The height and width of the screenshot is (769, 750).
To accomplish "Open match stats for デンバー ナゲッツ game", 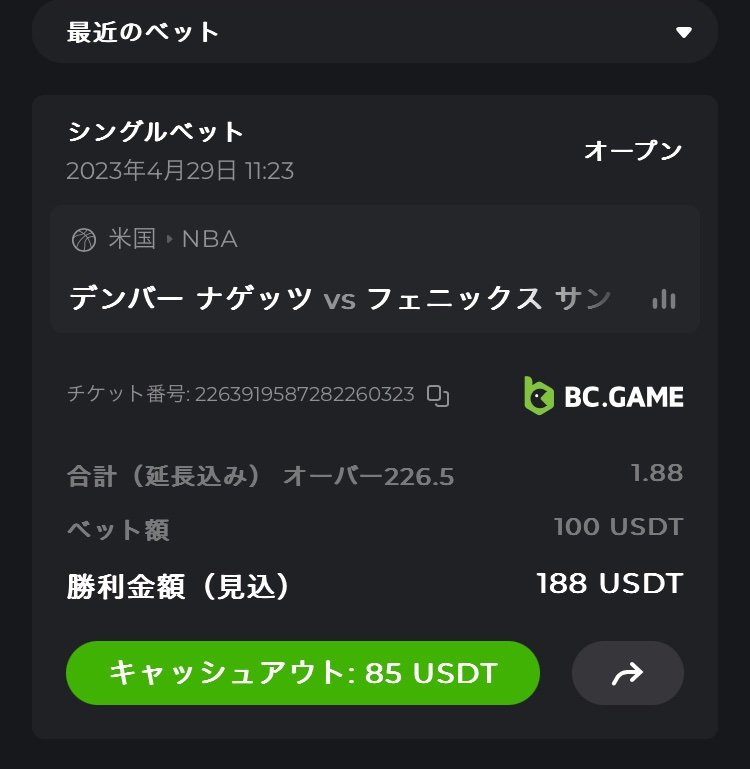I will point(663,298).
